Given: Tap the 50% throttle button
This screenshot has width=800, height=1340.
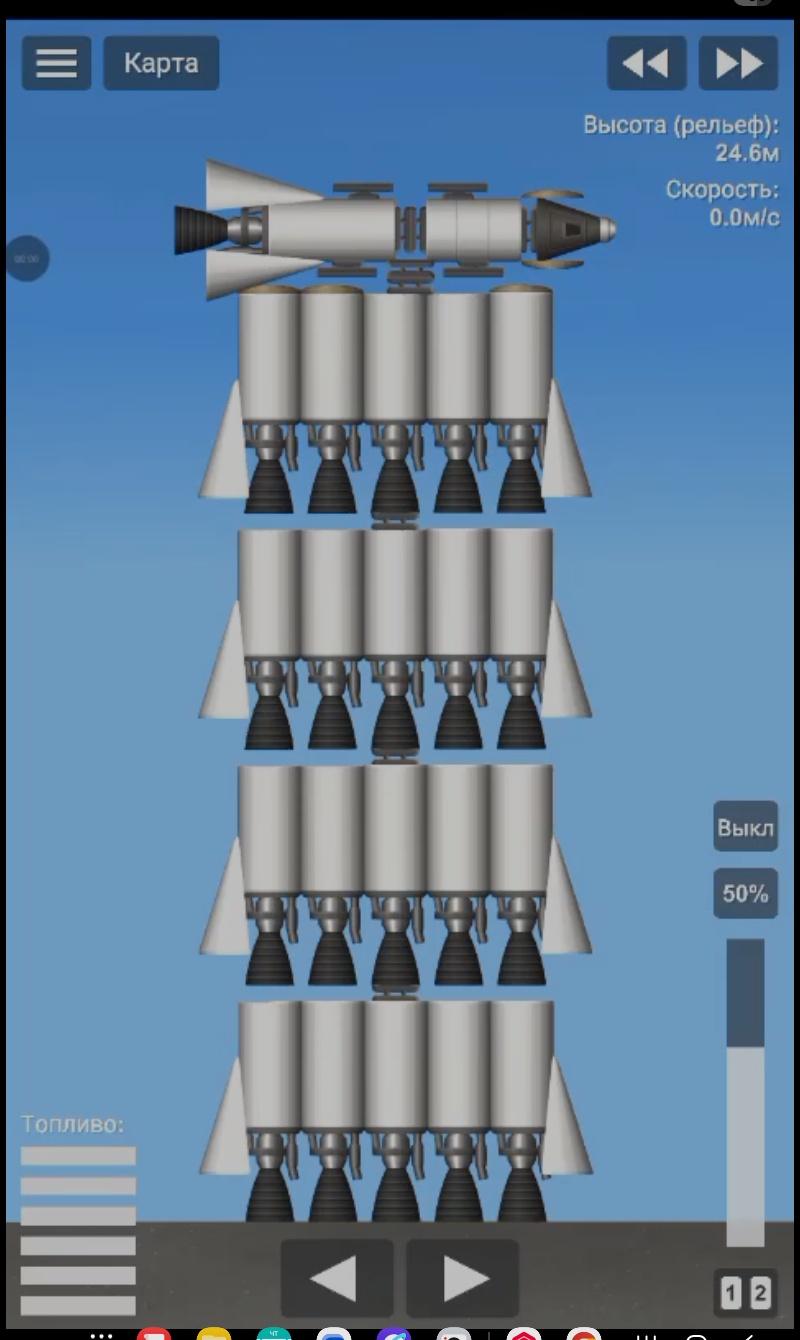Looking at the screenshot, I should coord(745,893).
